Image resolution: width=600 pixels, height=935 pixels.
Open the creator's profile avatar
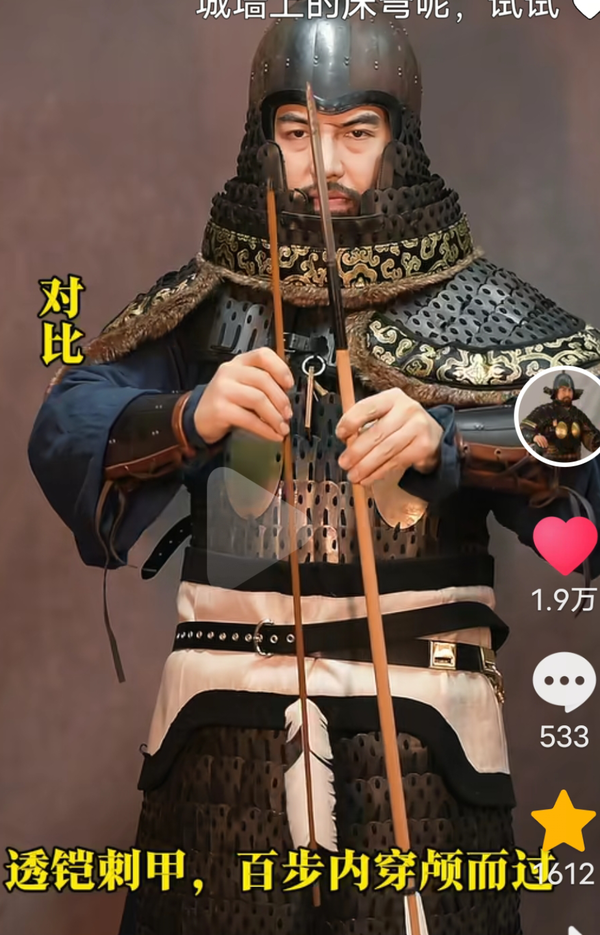560,418
